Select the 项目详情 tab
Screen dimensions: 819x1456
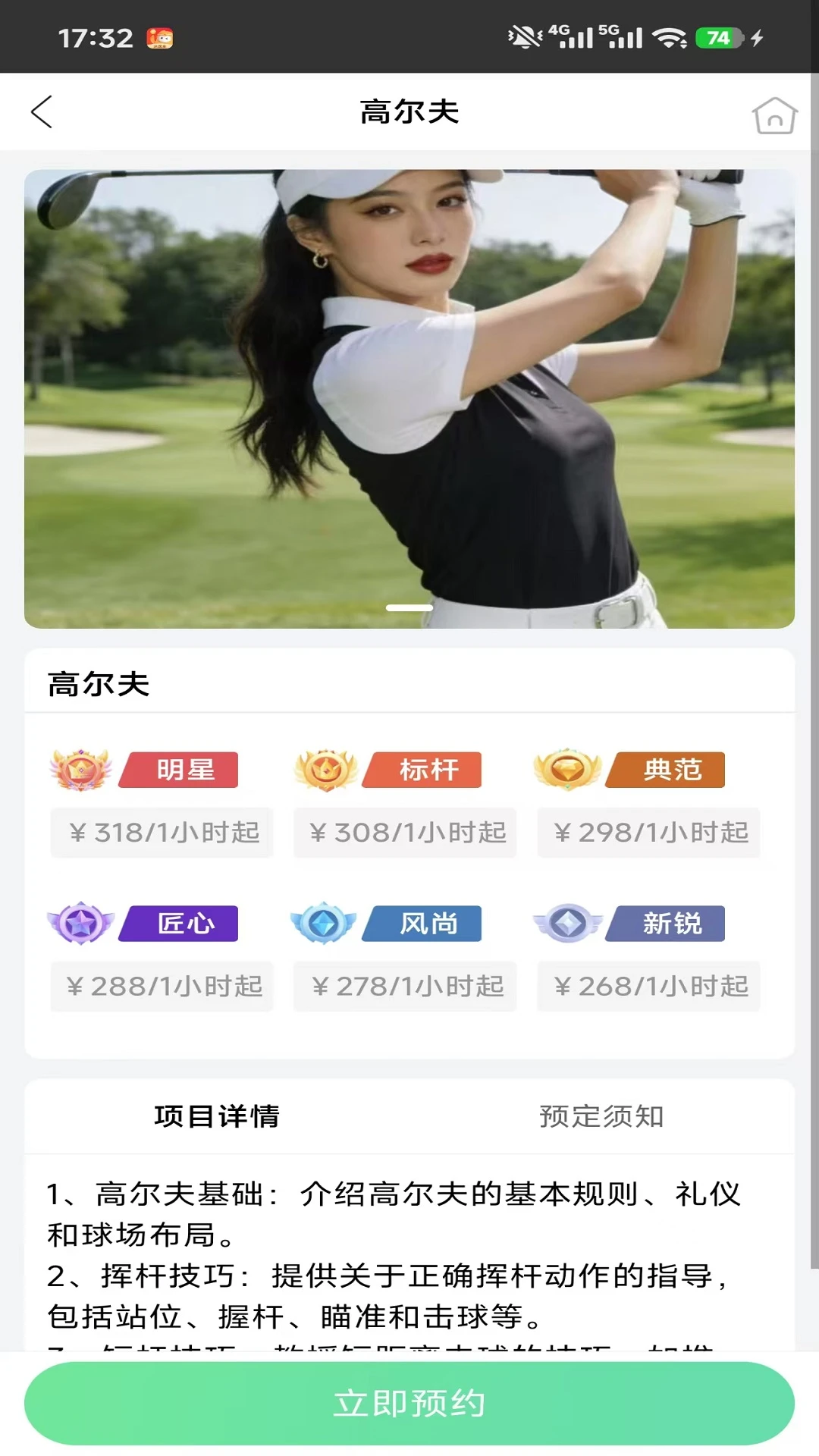[x=218, y=1116]
